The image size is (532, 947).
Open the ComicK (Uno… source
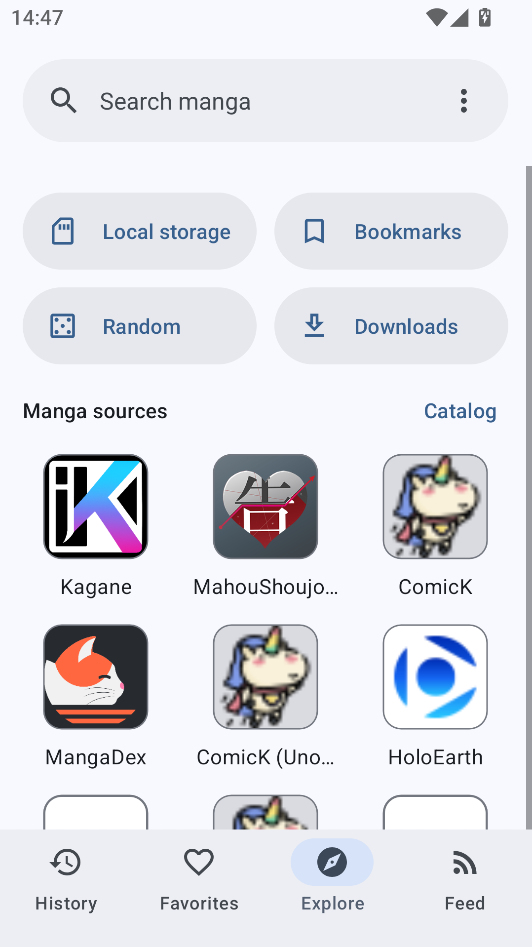(265, 696)
